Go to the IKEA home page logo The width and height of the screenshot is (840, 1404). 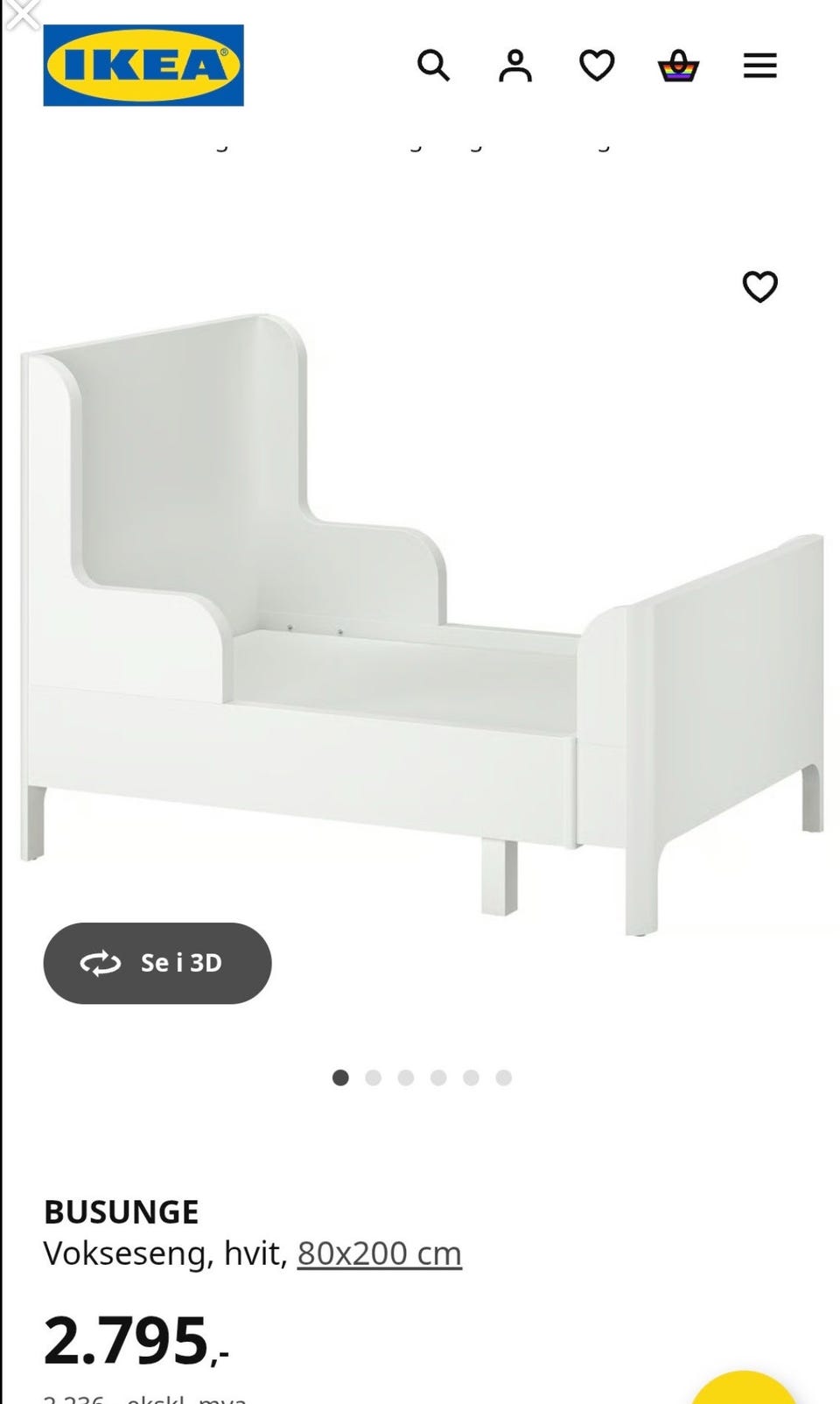point(143,66)
